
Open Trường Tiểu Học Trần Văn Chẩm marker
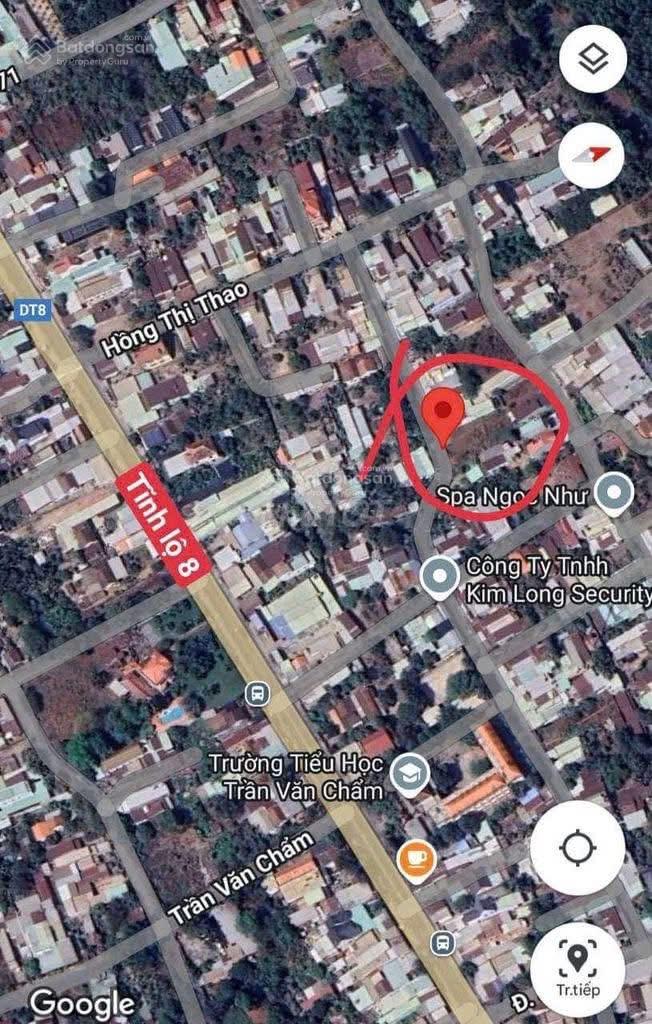pos(409,773)
